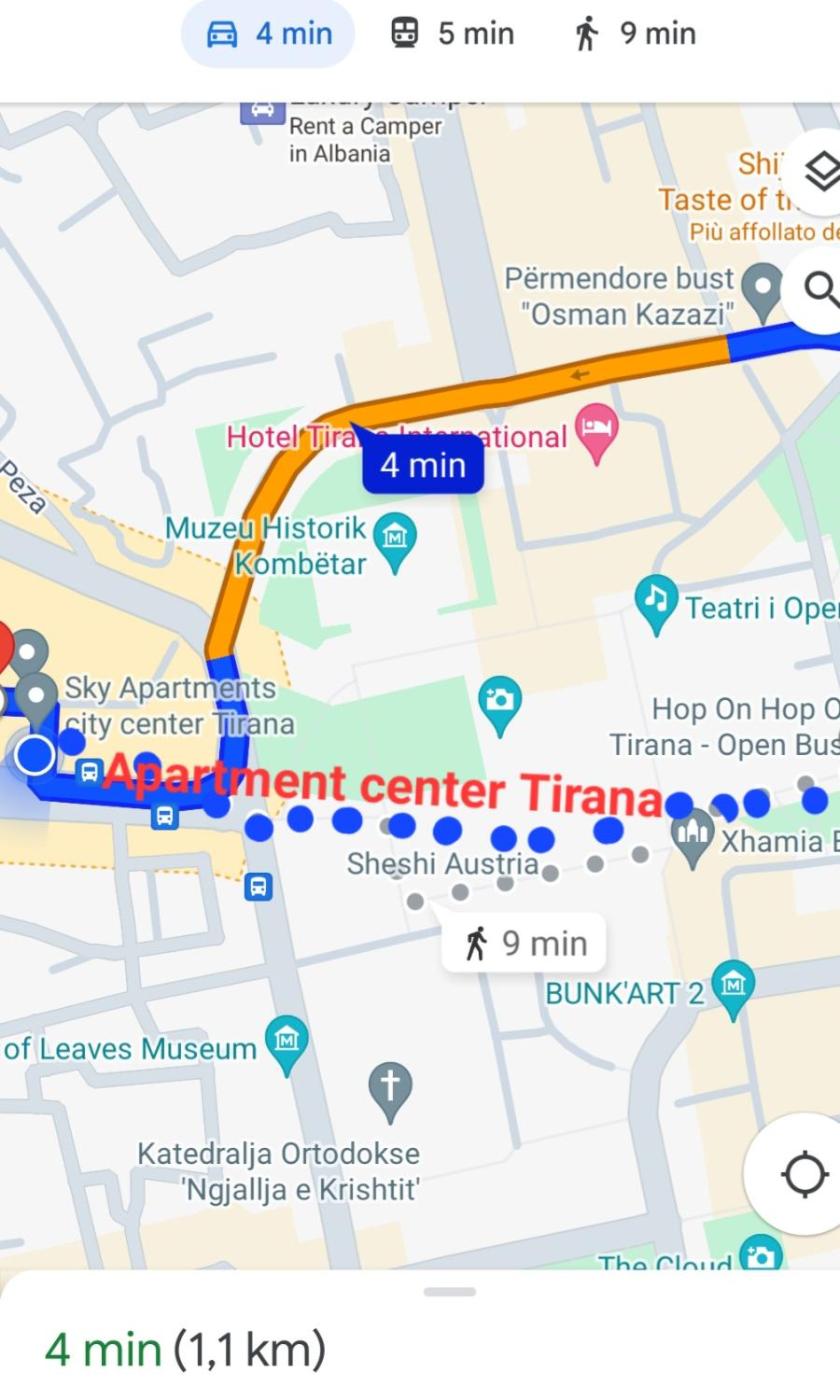Tap the Teatri i Oper music pin

(x=656, y=602)
